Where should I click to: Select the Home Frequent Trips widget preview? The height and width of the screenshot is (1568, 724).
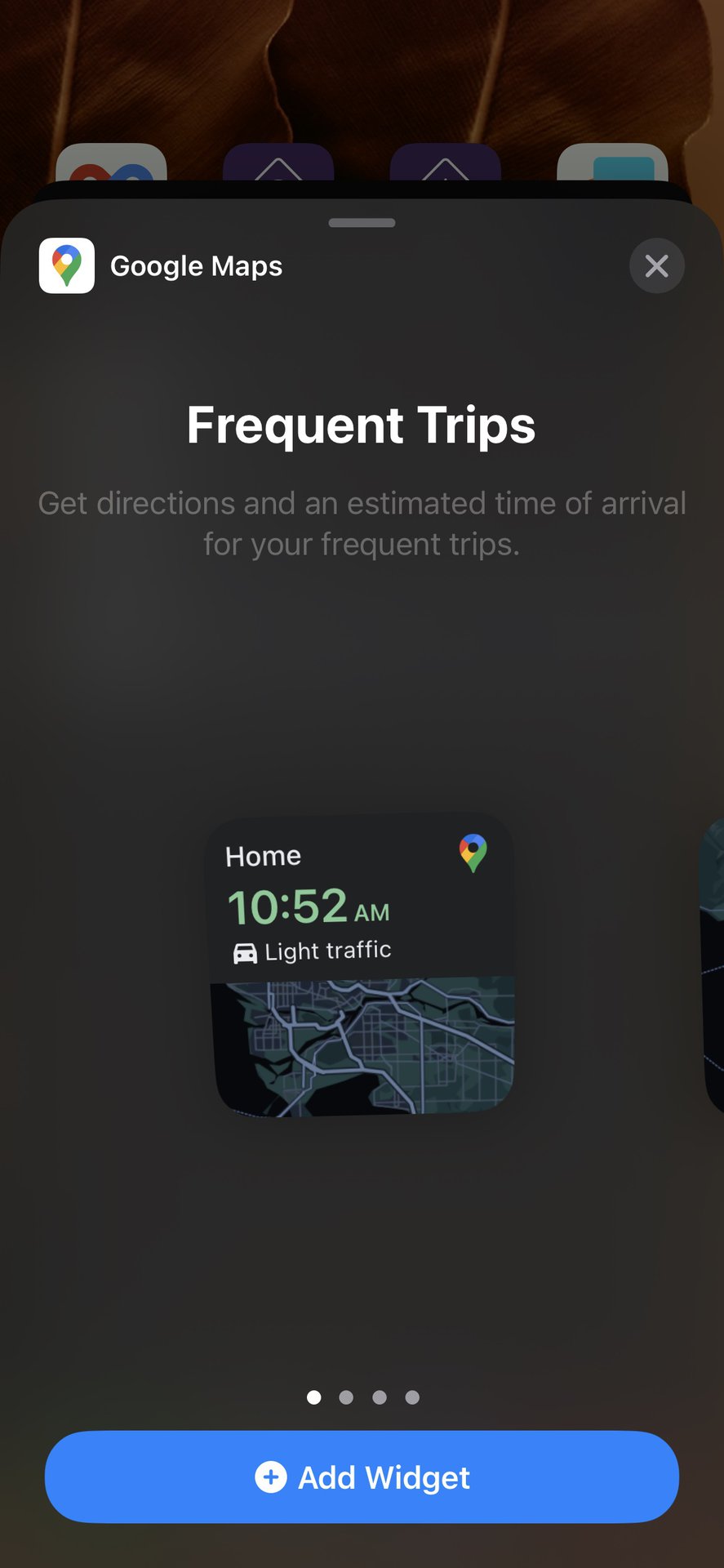pos(362,965)
